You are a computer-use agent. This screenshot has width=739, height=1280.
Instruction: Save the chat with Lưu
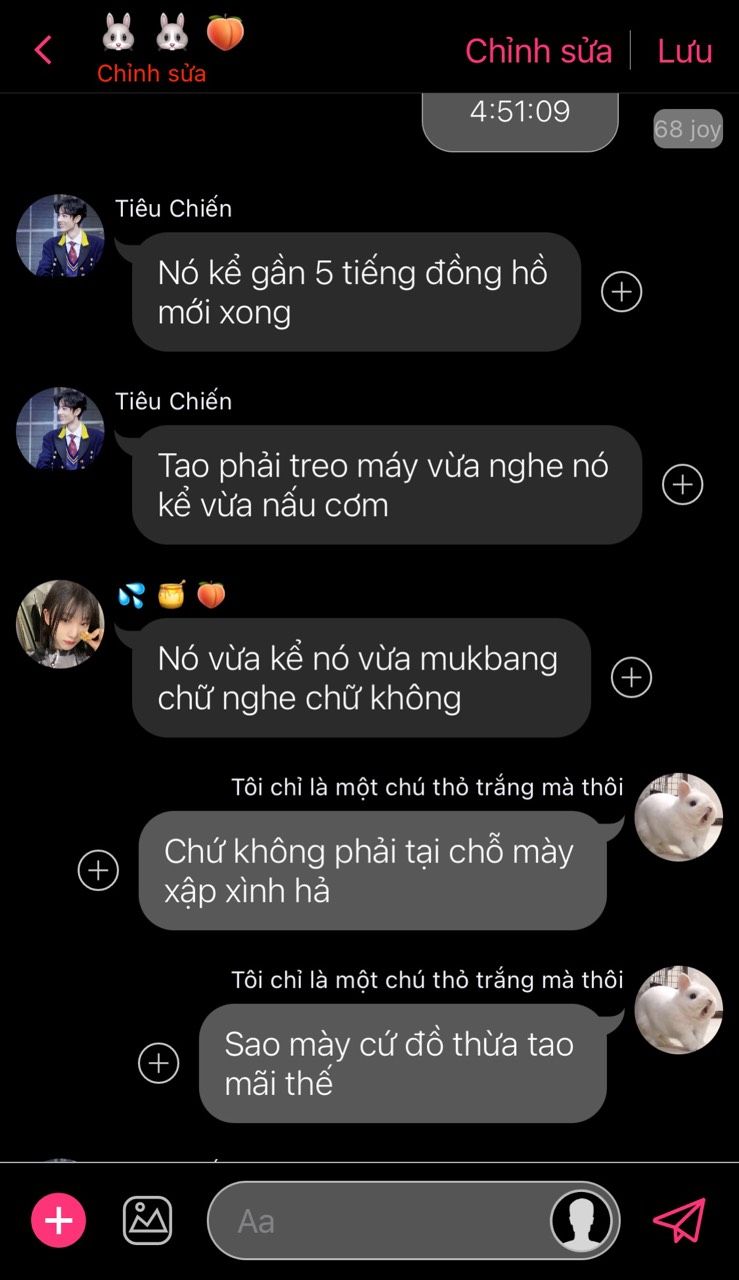pyautogui.click(x=685, y=50)
